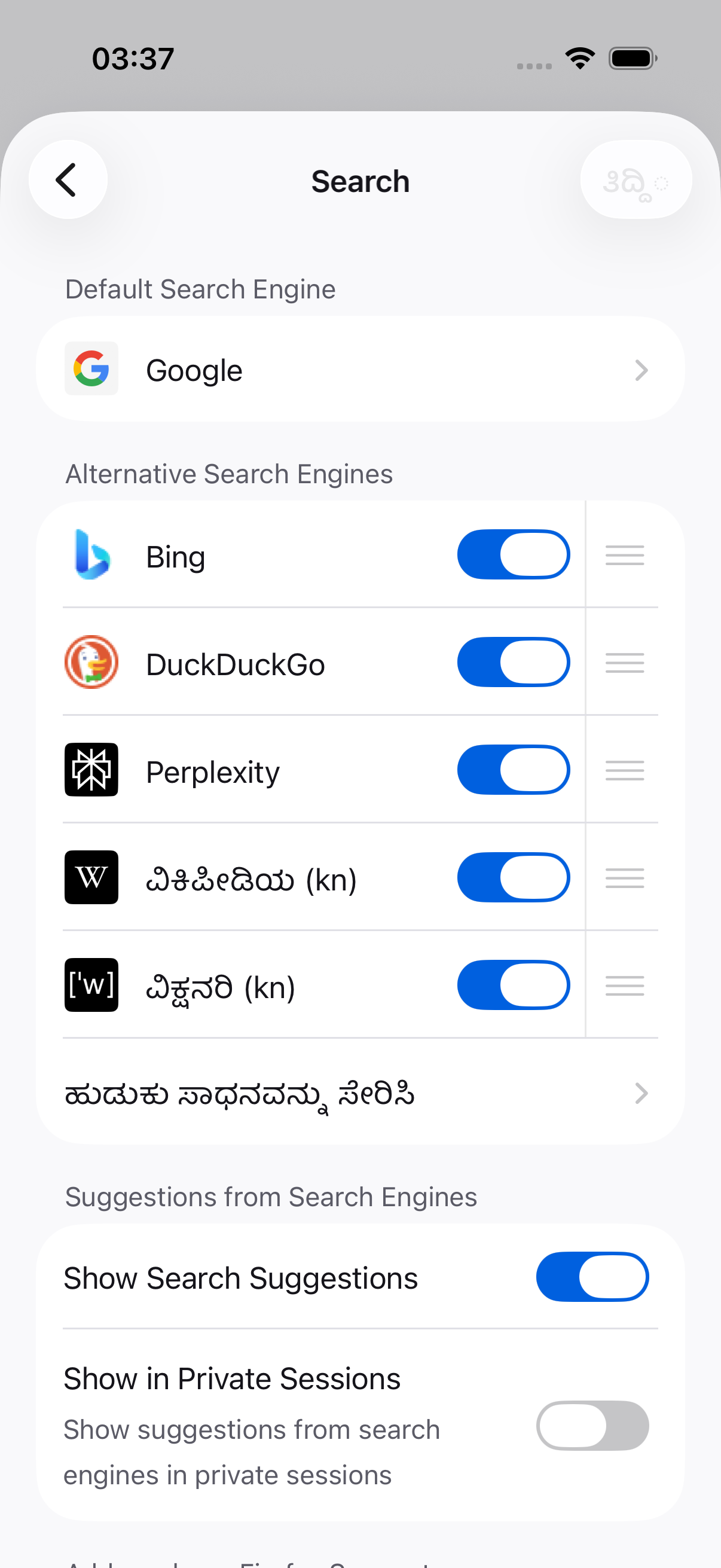Tap the edit button at top right
This screenshot has width=721, height=1568.
pyautogui.click(x=636, y=179)
